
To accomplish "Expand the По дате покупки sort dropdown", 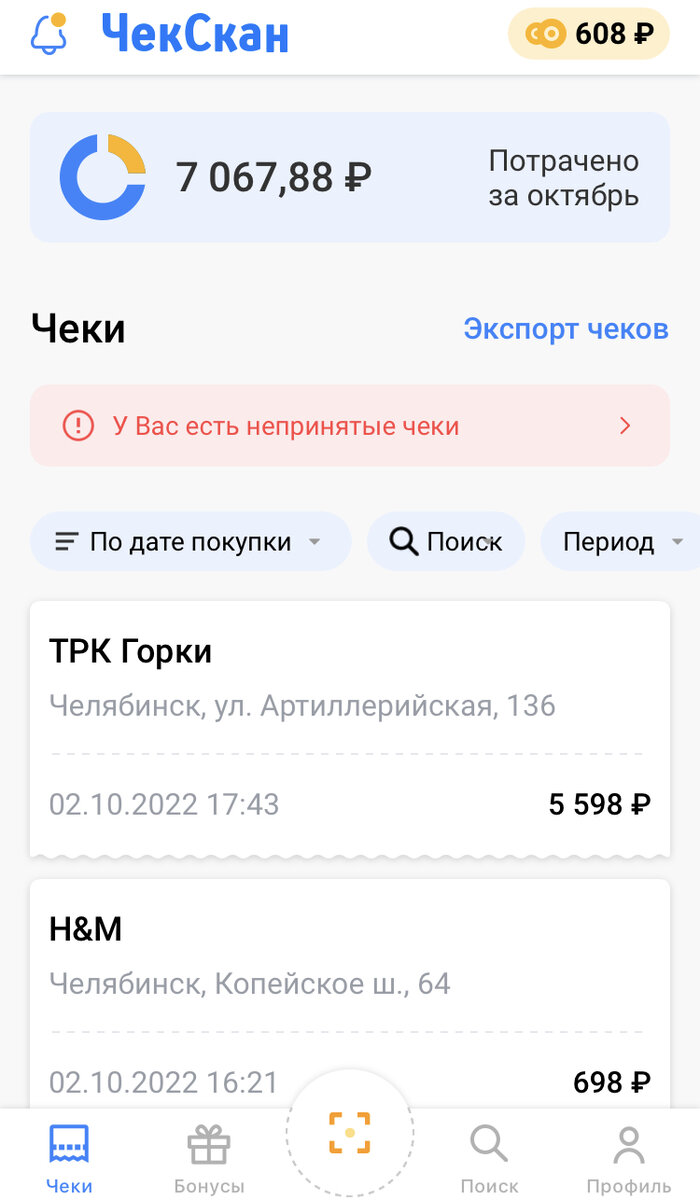I will tap(190, 542).
